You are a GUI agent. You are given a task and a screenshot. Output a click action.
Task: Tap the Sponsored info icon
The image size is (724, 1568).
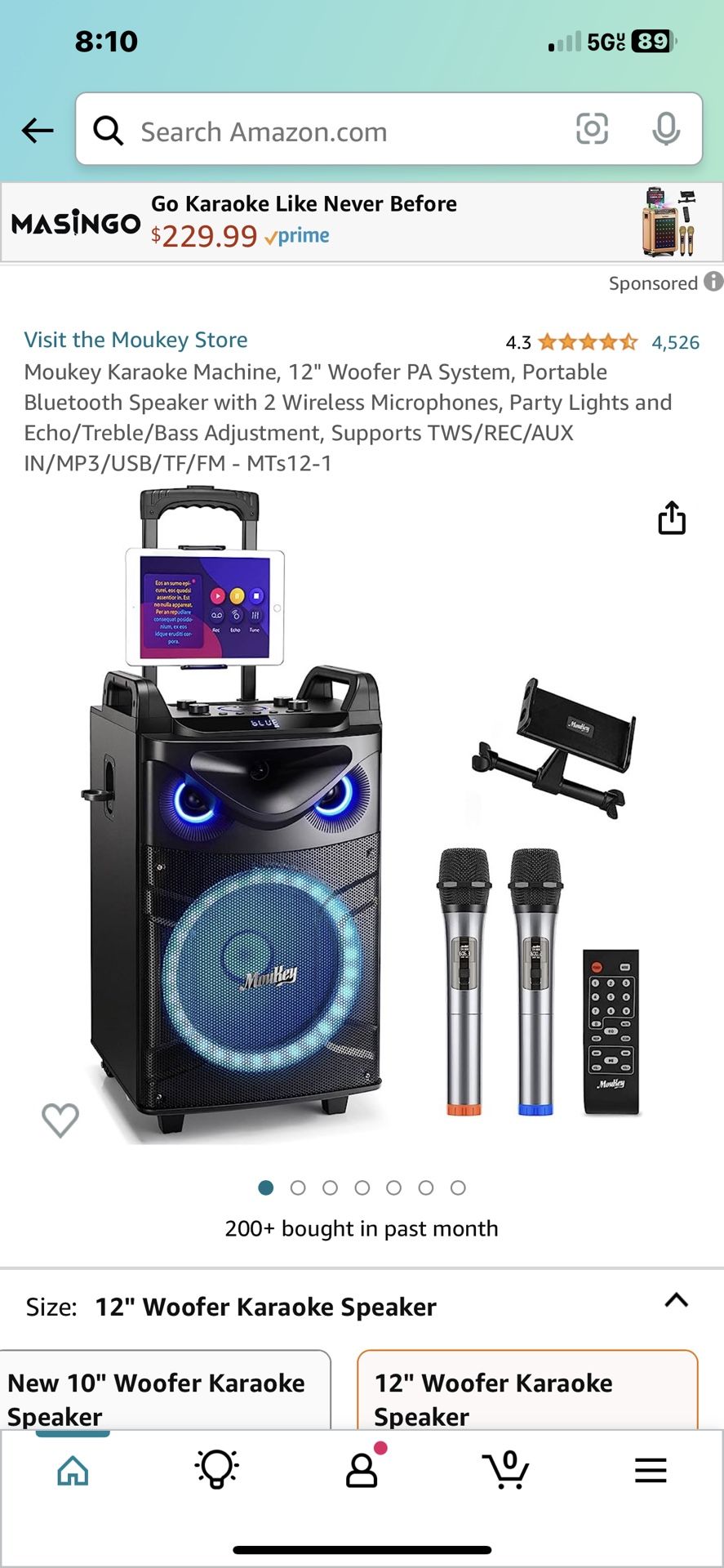(712, 283)
